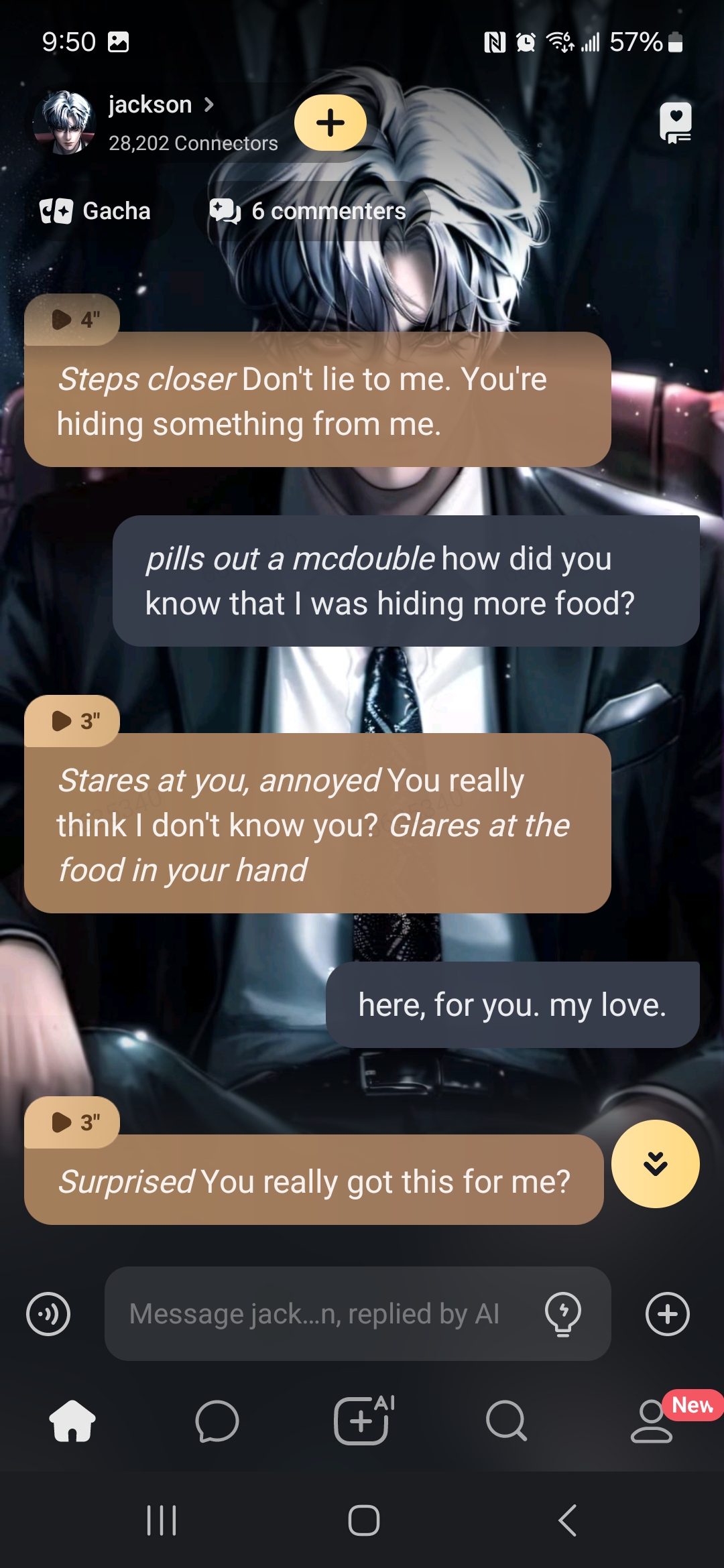Go to the Home tab
The image size is (724, 1568).
point(72,1421)
